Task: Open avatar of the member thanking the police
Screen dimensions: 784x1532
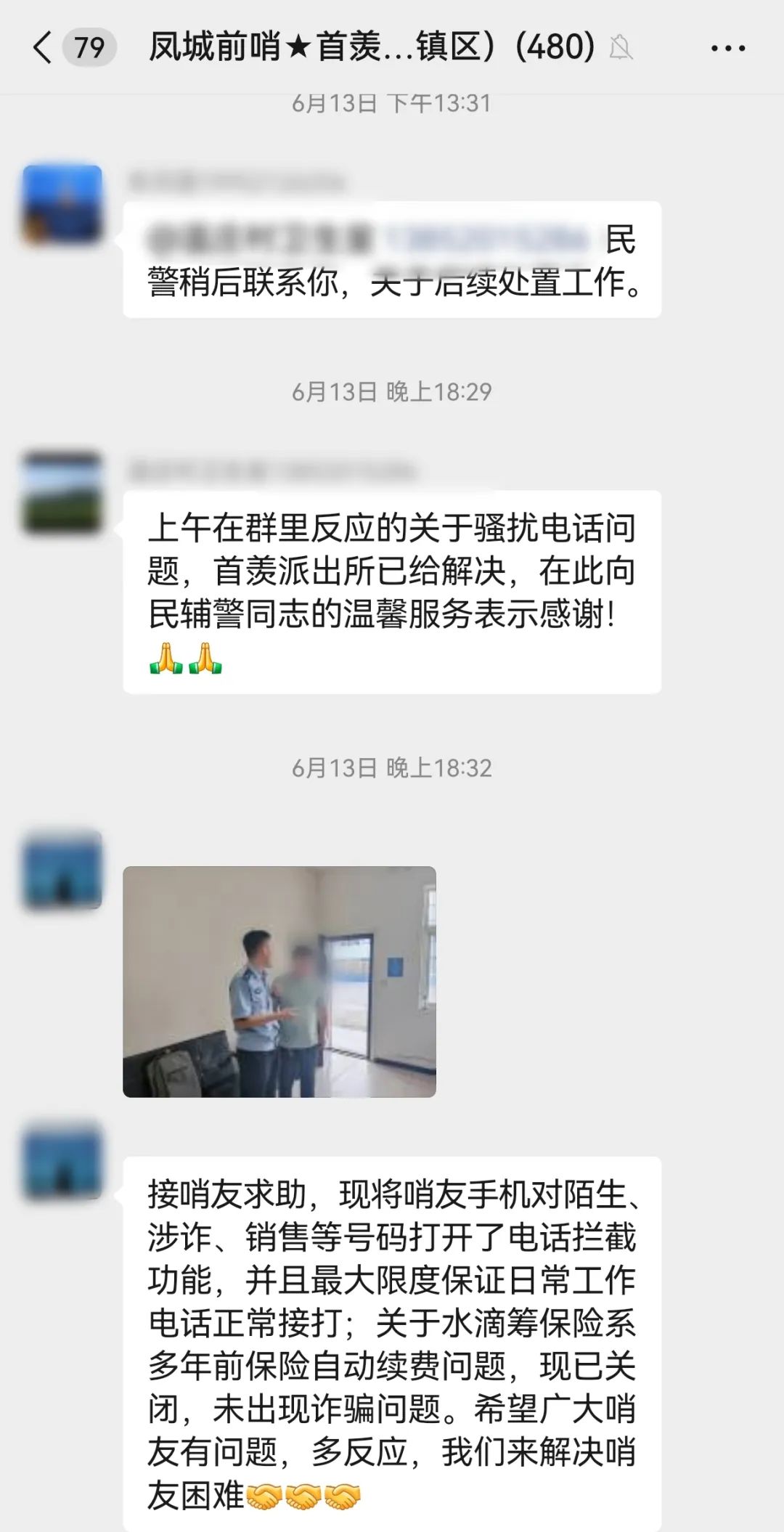Action: 62,492
